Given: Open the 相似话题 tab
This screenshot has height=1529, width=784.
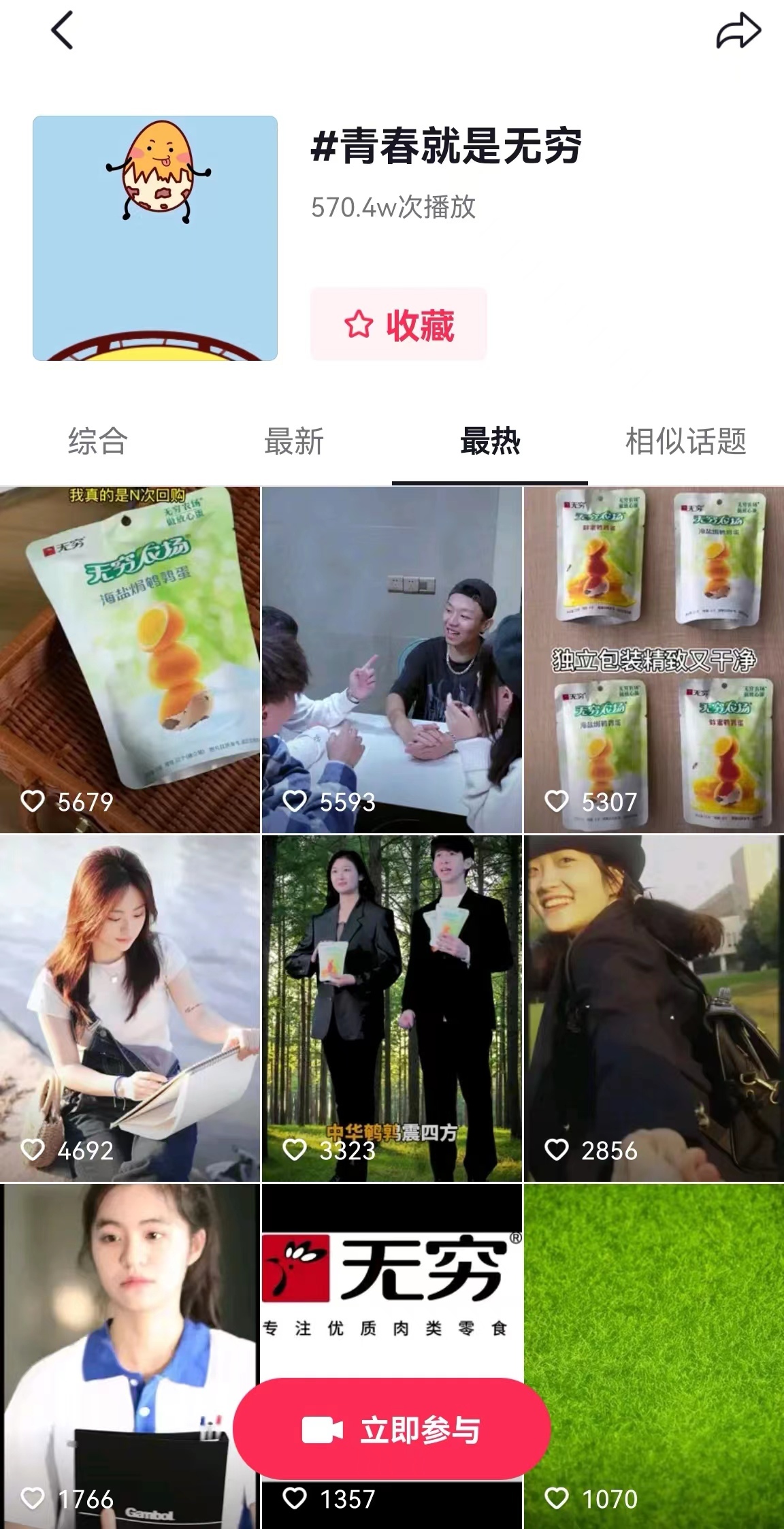Looking at the screenshot, I should point(685,441).
